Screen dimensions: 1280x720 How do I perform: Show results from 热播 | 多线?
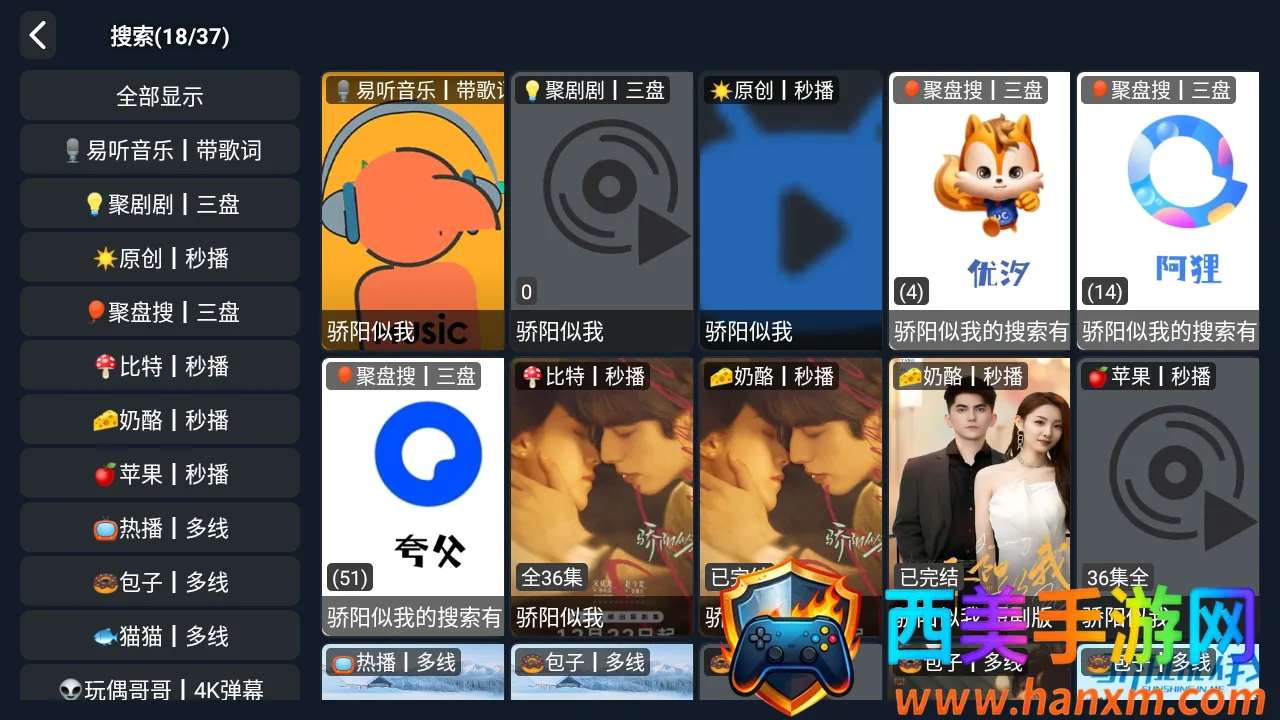pyautogui.click(x=160, y=528)
